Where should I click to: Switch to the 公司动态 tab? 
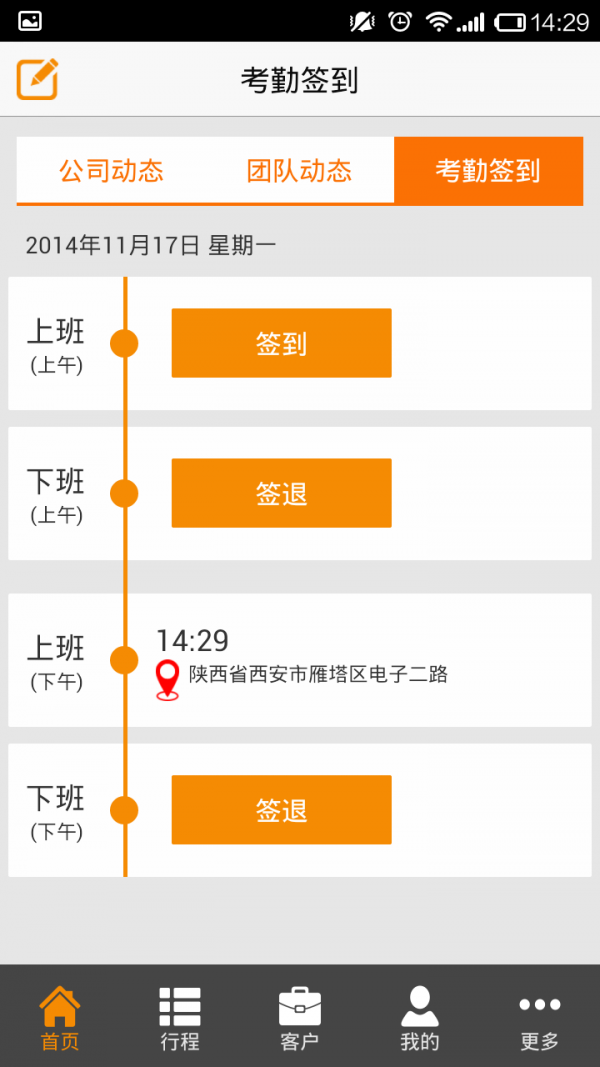tap(111, 170)
